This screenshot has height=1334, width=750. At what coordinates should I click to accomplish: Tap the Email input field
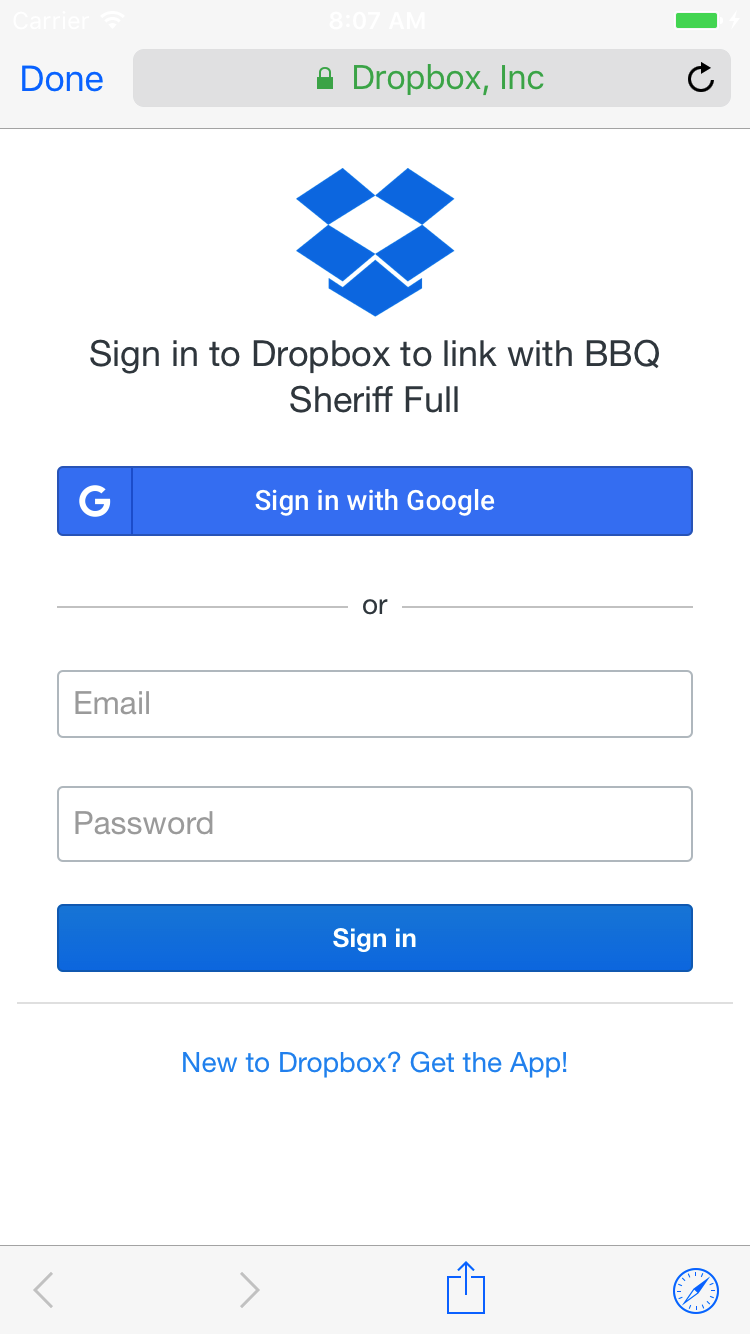(374, 704)
